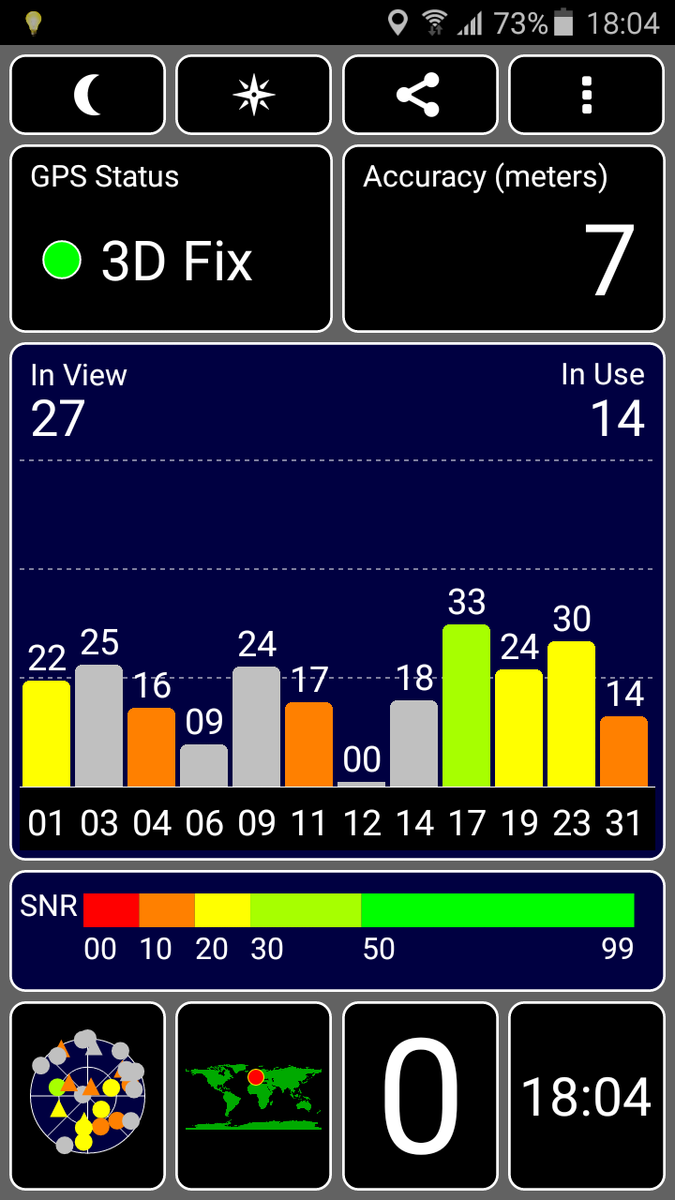Screen dimensions: 675x1200
Task: Open the compass view
Action: click(x=254, y=95)
